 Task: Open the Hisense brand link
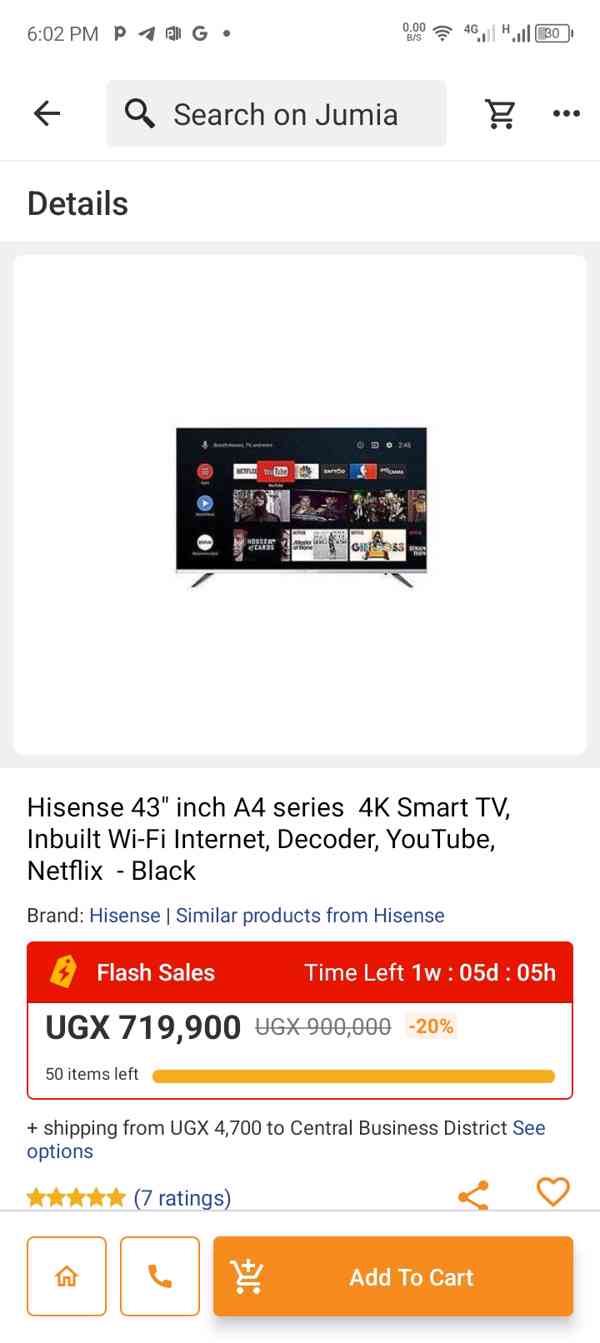[x=125, y=915]
